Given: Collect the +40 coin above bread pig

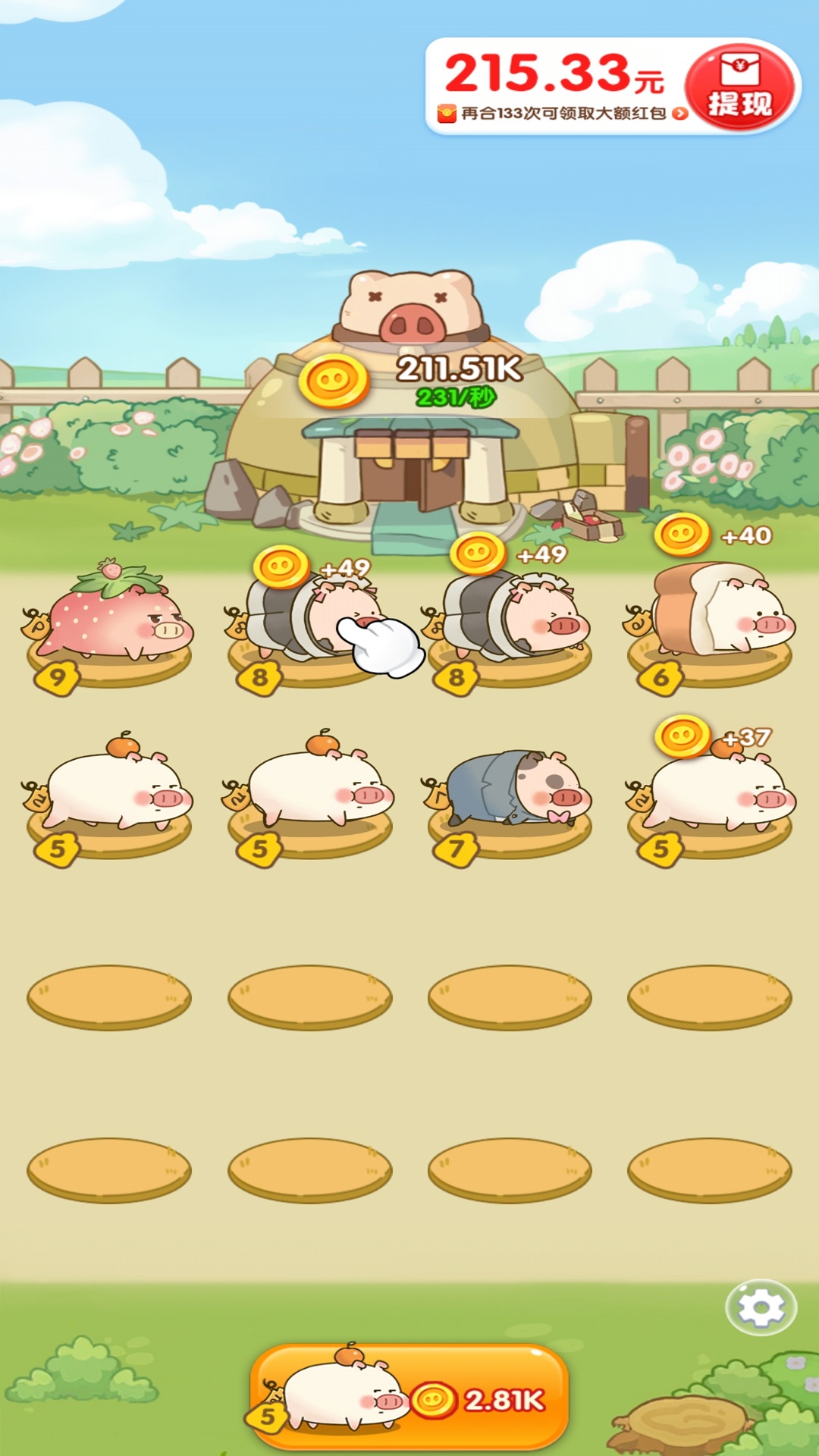Looking at the screenshot, I should [682, 535].
